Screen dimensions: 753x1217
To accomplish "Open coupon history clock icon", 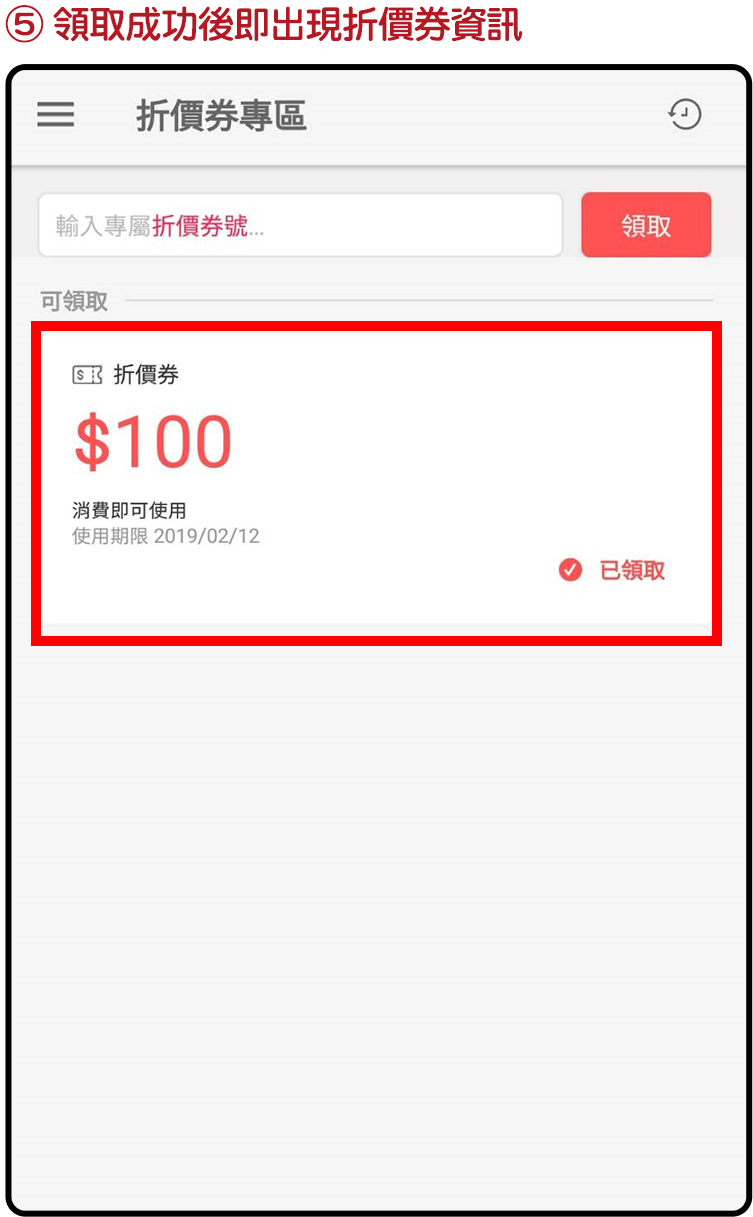I will (x=685, y=115).
